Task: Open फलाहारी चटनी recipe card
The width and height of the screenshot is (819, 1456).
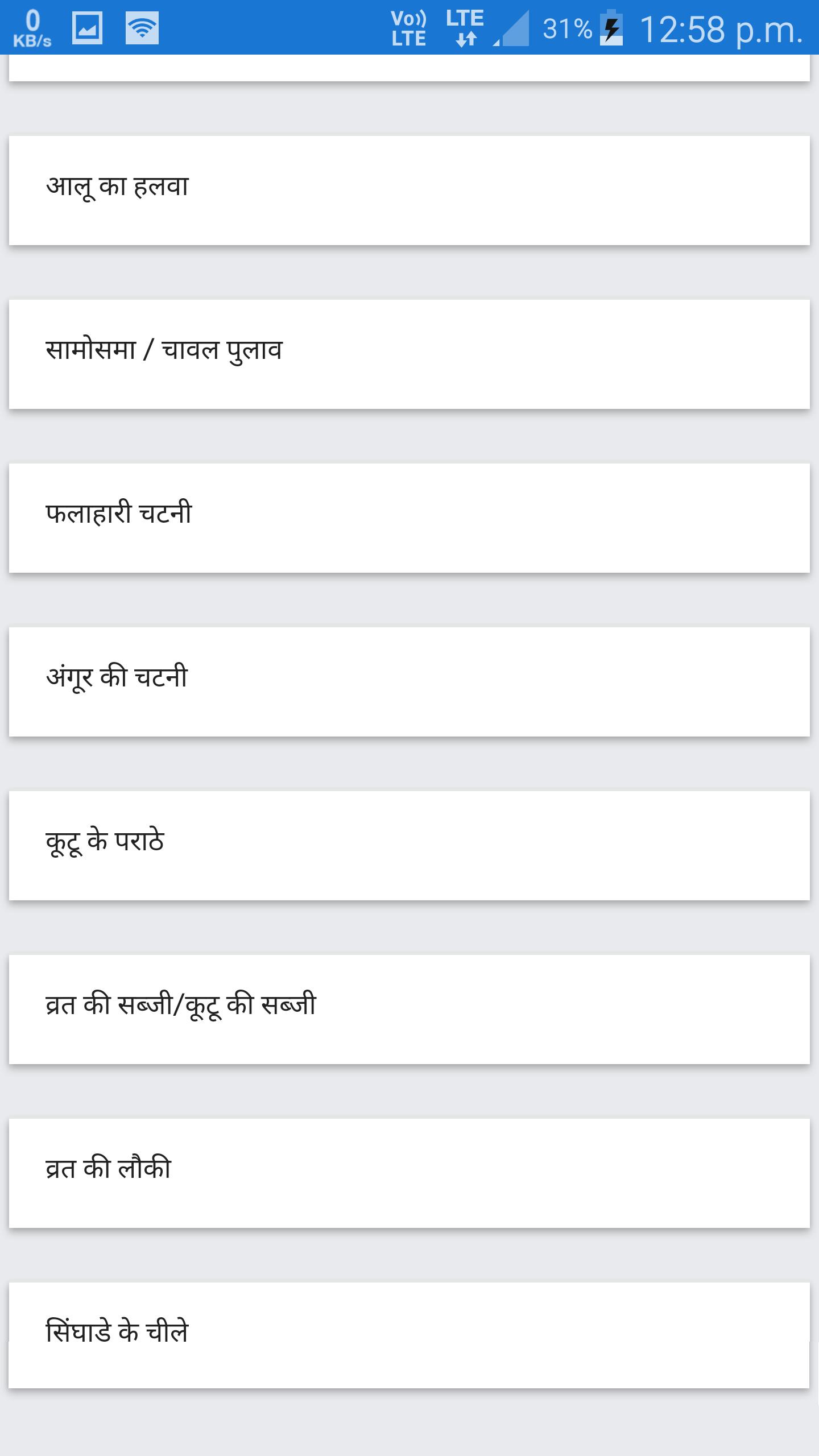Action: click(409, 518)
